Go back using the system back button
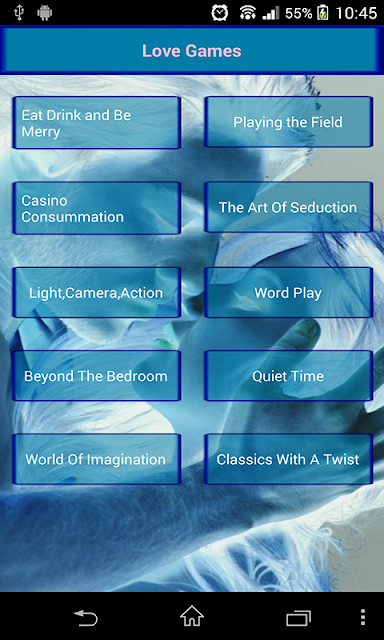 86,618
